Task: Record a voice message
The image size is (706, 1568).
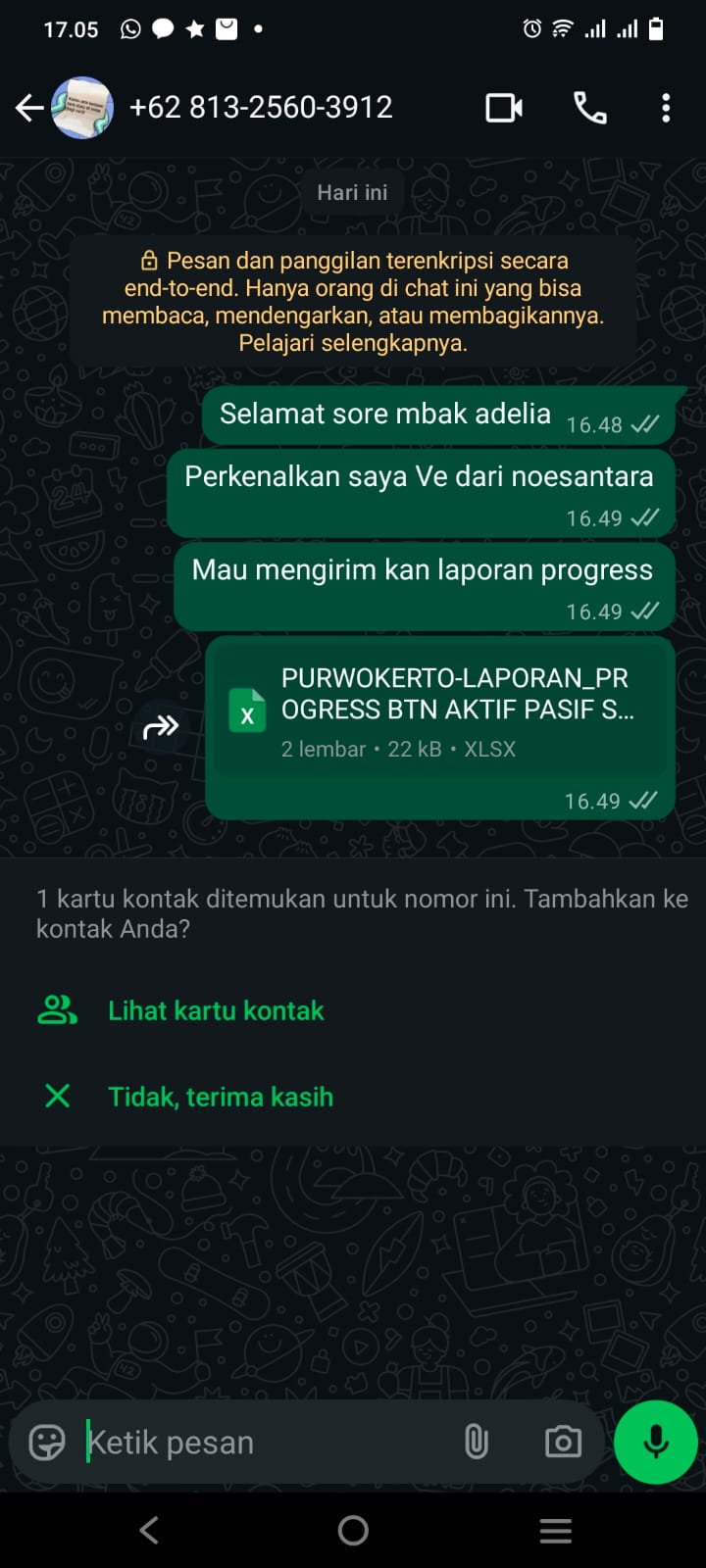Action: (655, 1443)
